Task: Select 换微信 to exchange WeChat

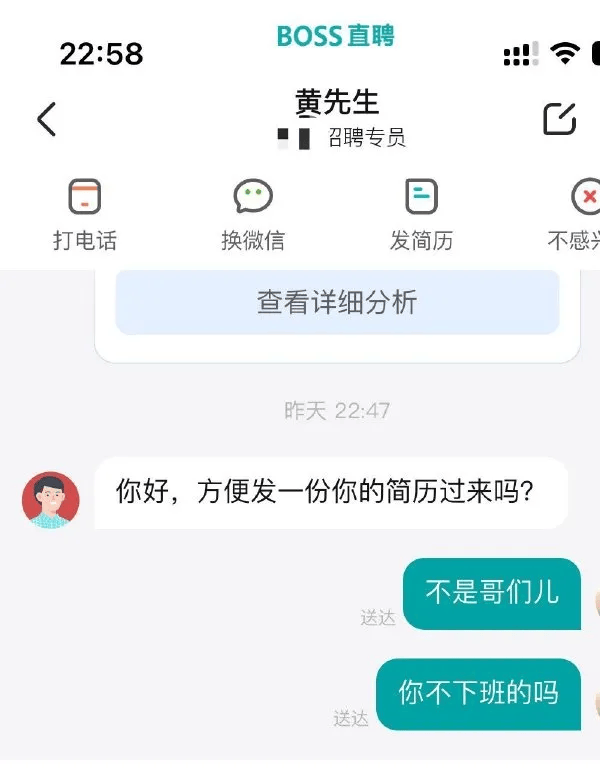Action: click(x=253, y=213)
